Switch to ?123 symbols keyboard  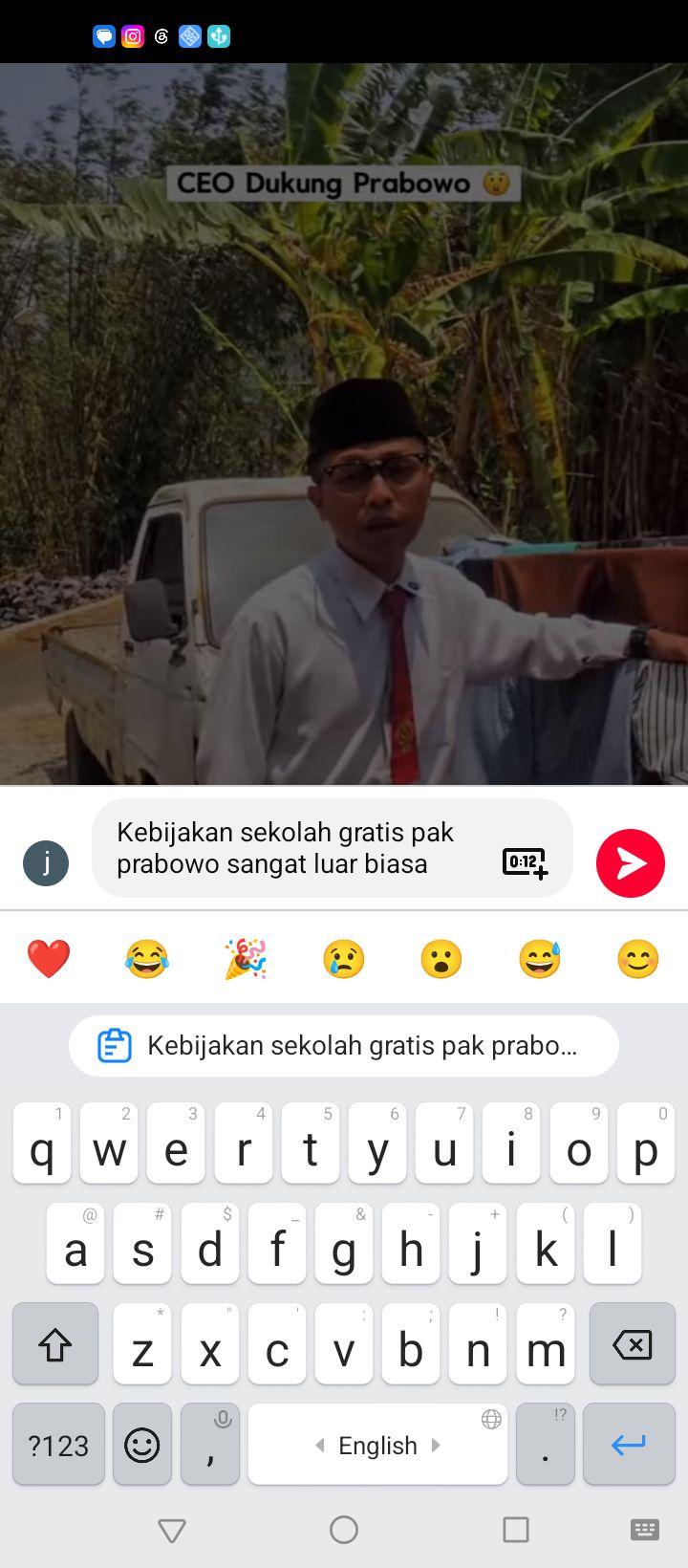(58, 1445)
